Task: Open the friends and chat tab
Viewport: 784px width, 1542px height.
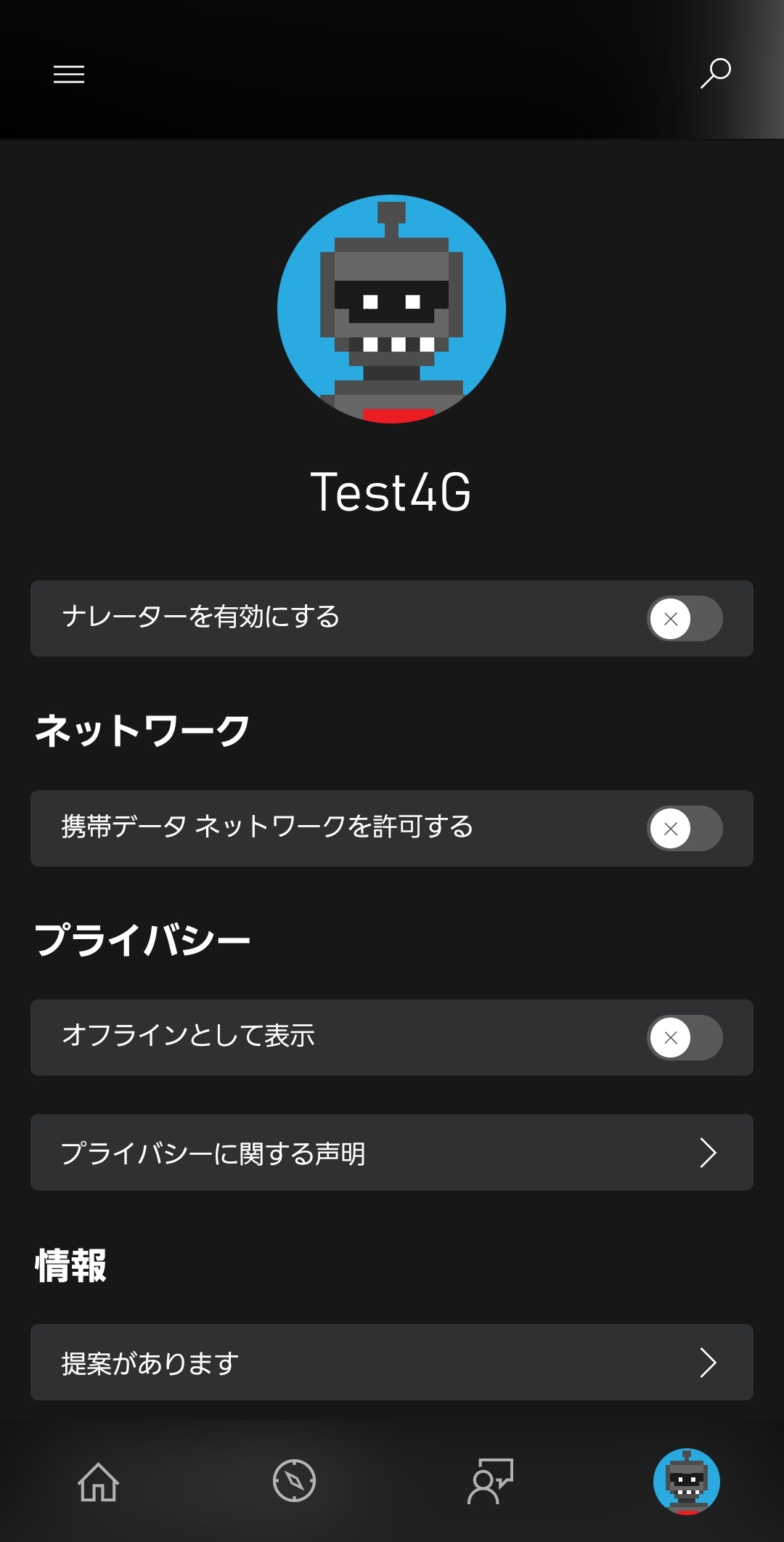Action: pos(490,1481)
